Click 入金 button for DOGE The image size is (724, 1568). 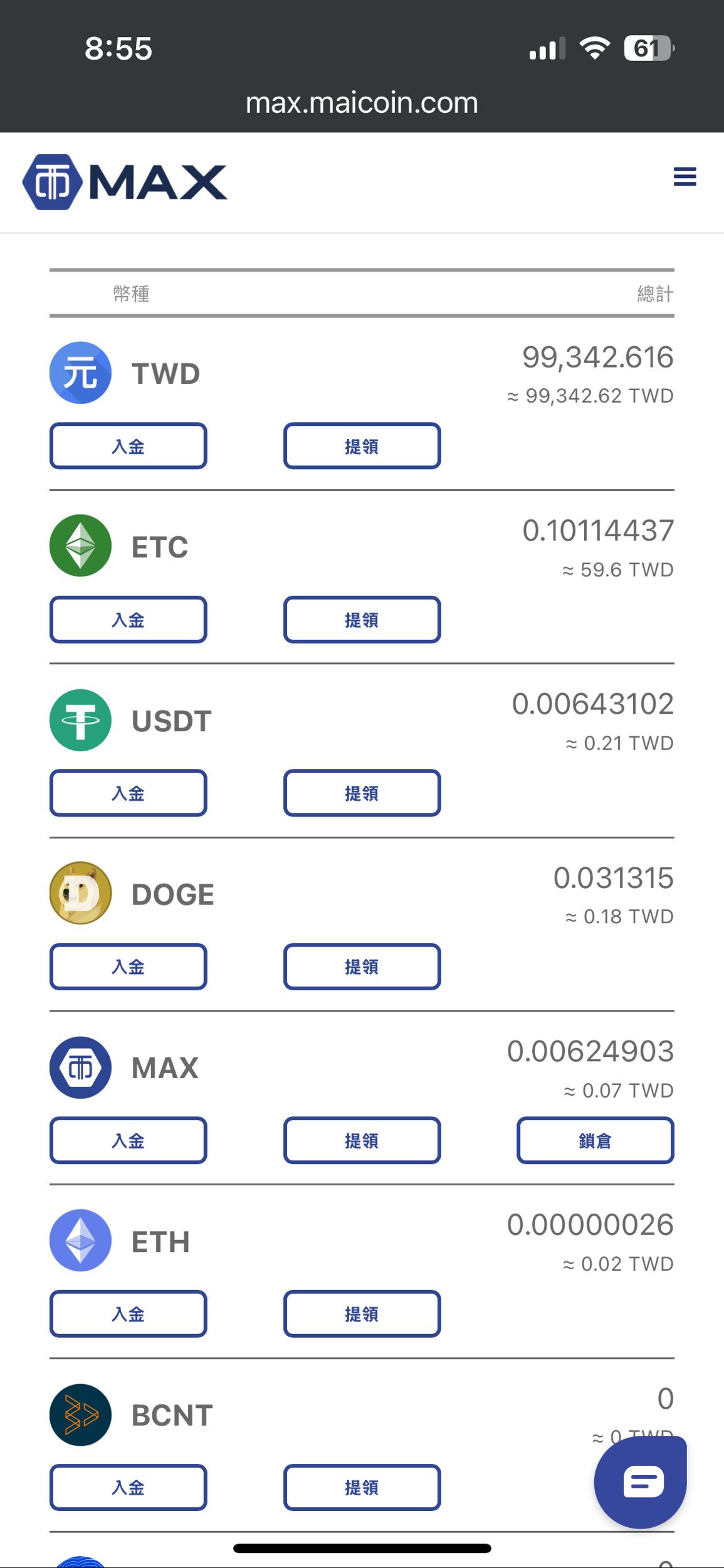pyautogui.click(x=128, y=967)
